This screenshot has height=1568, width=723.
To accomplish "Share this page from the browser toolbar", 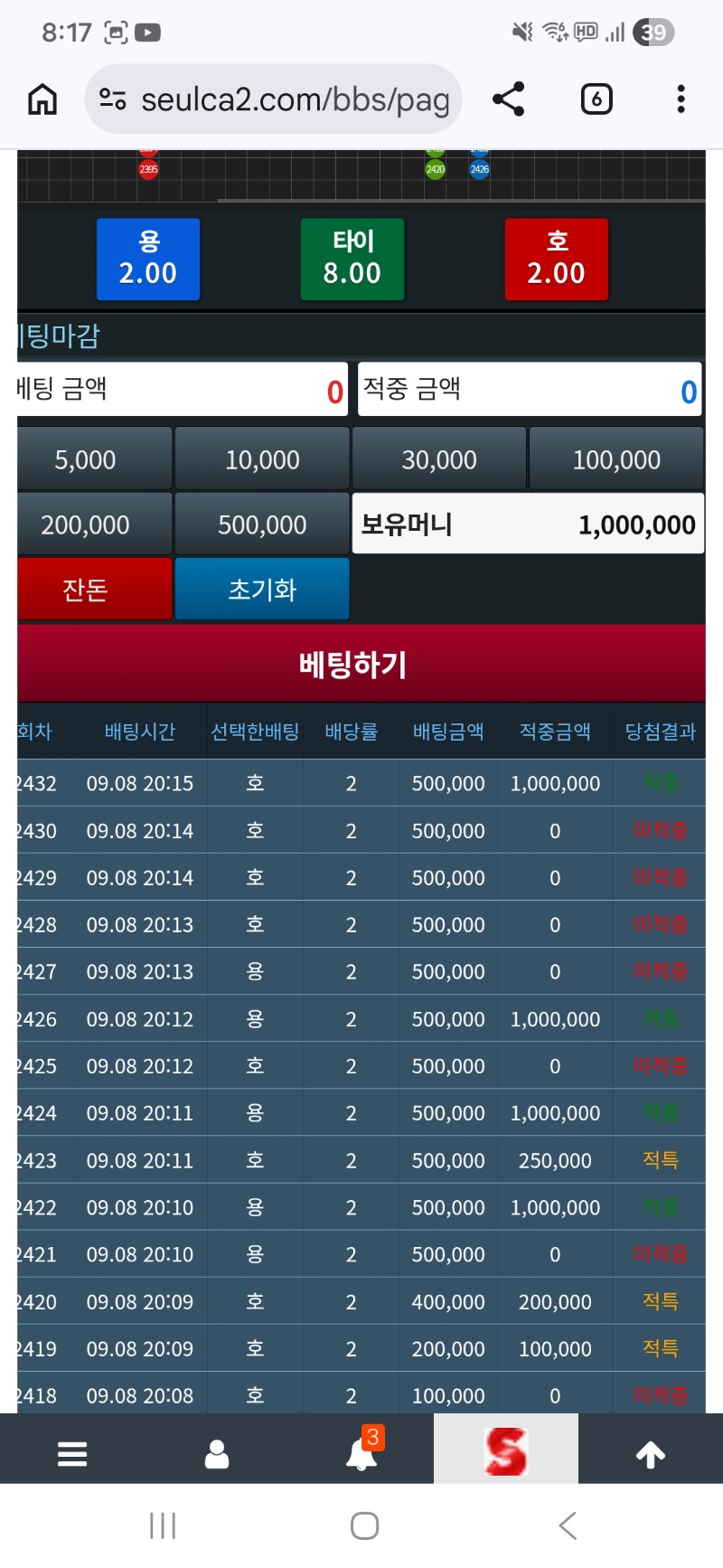I will pos(508,99).
